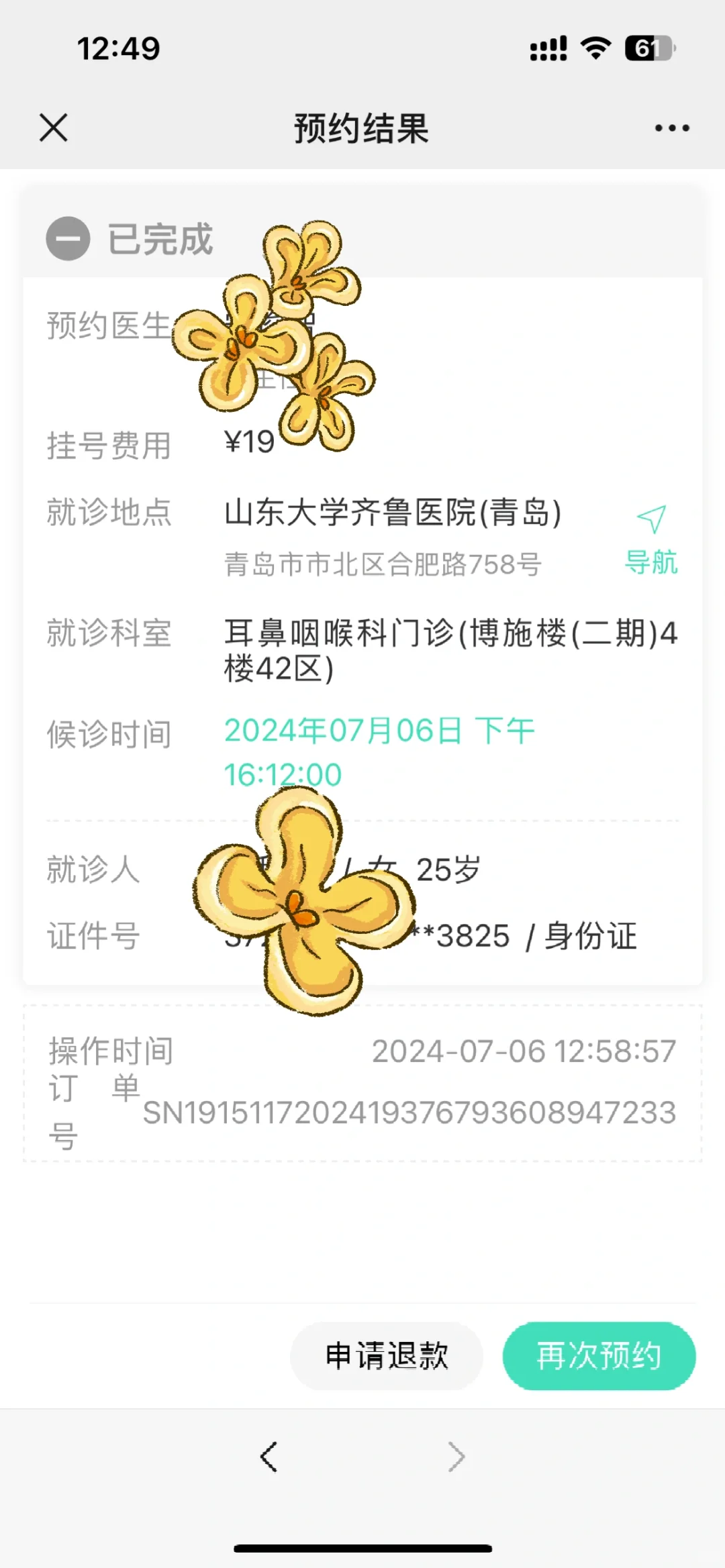The height and width of the screenshot is (1568, 725).
Task: Collapse the 已完成 appointment details section
Action: (66, 240)
